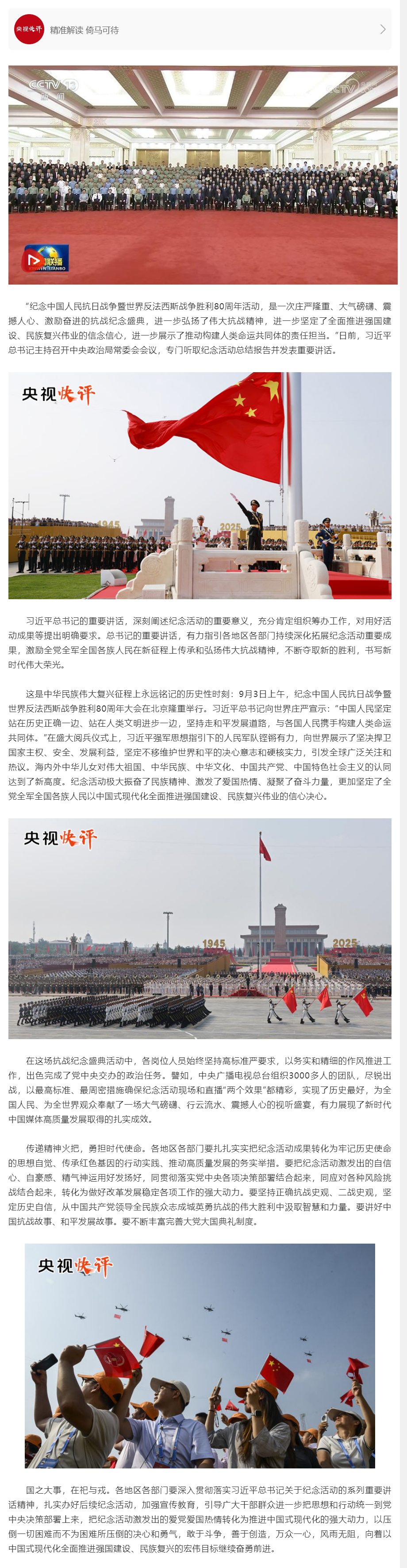
Task: Open the 央视快评 column row
Action: coord(200,29)
